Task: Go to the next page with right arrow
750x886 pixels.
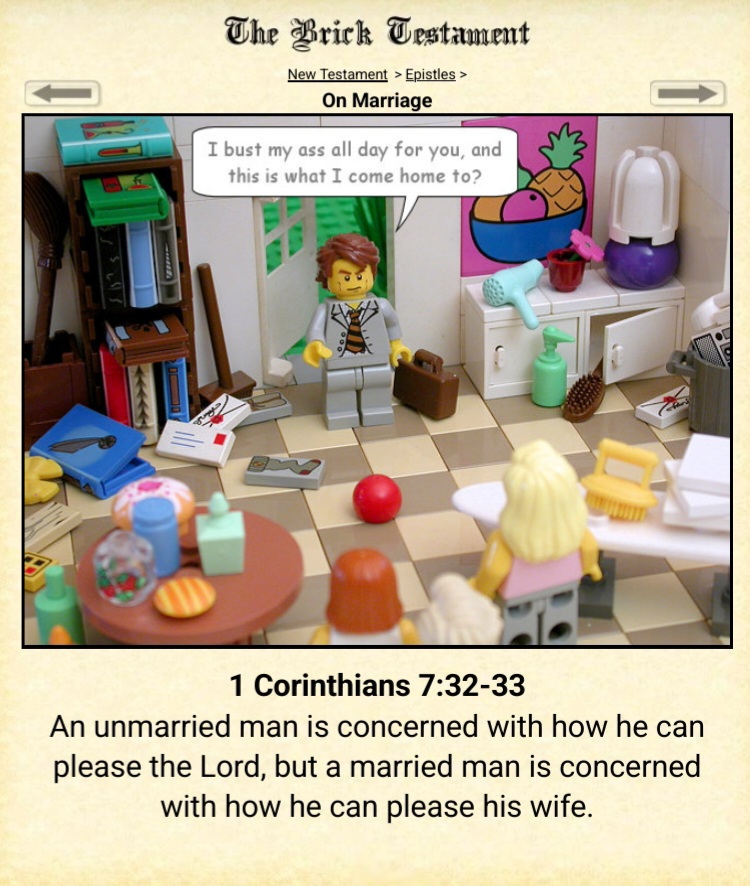Action: pyautogui.click(x=687, y=93)
